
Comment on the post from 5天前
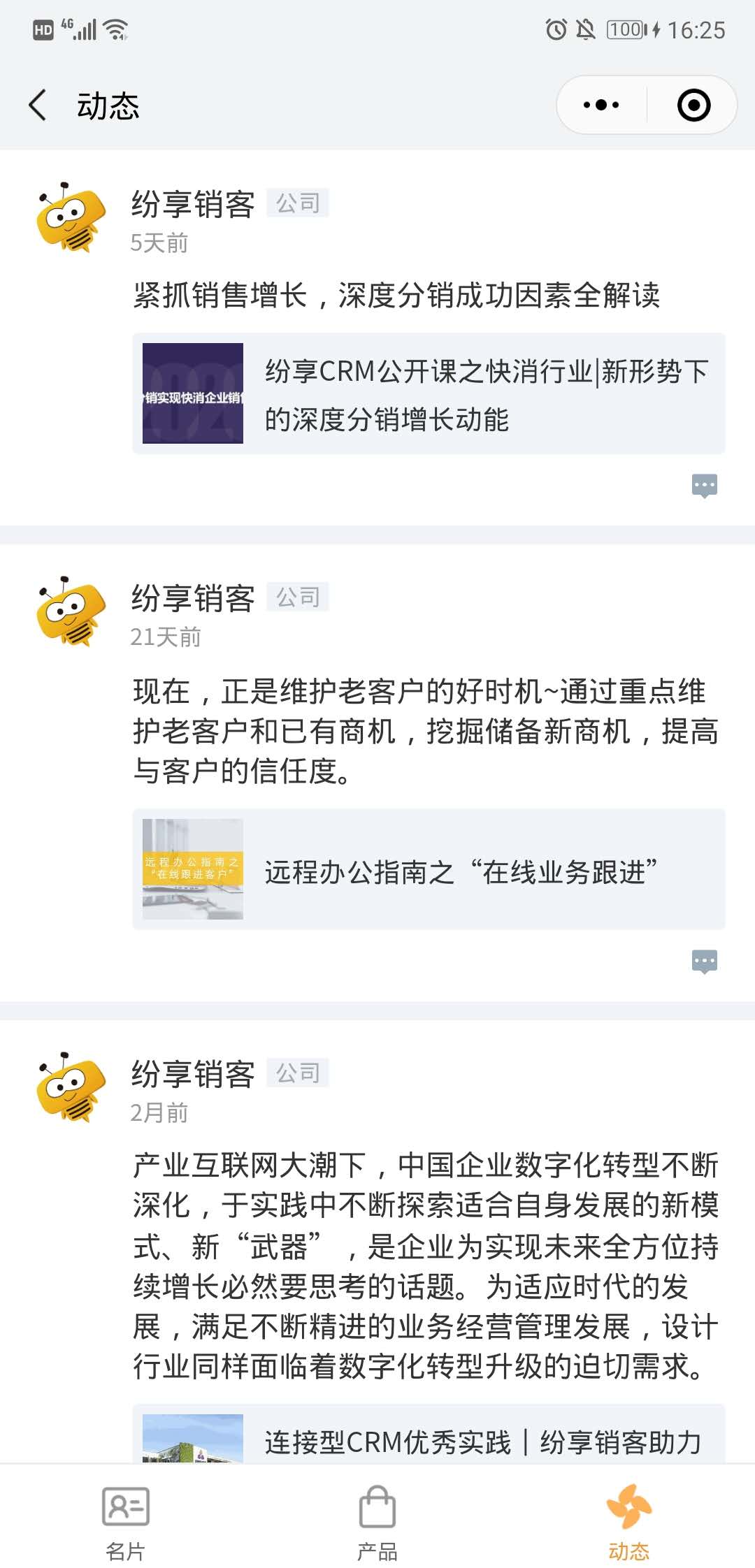click(704, 485)
